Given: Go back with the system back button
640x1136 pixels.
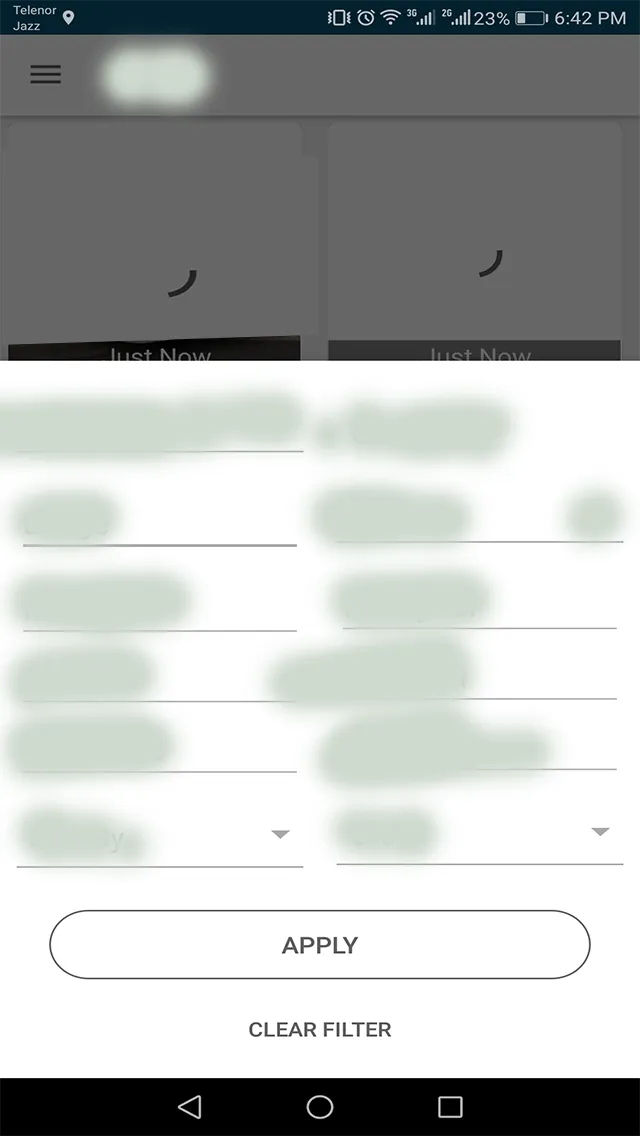Looking at the screenshot, I should (x=189, y=1106).
